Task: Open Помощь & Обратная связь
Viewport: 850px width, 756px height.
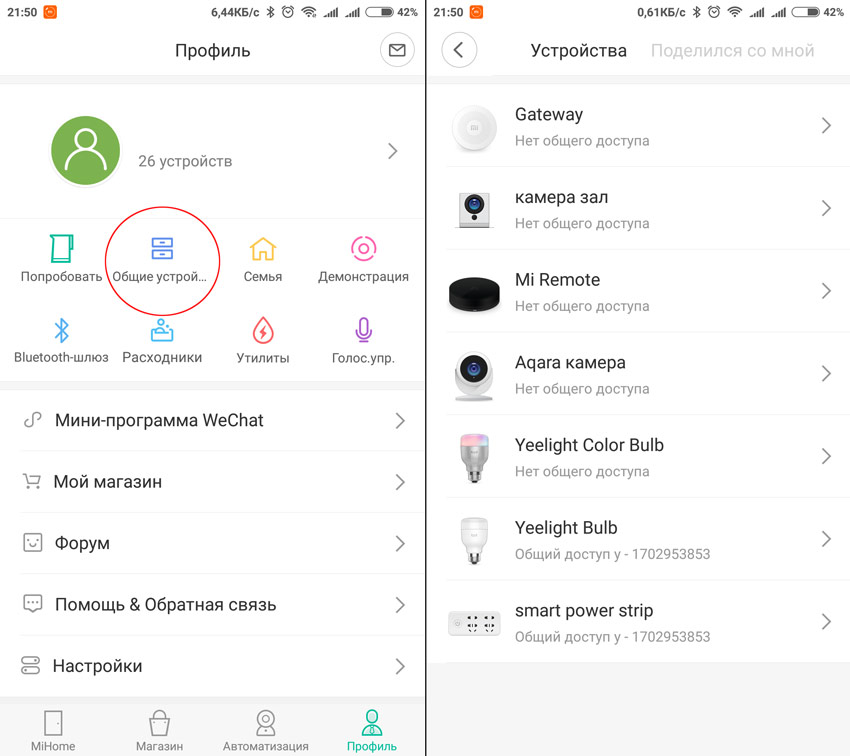Action: tap(212, 605)
